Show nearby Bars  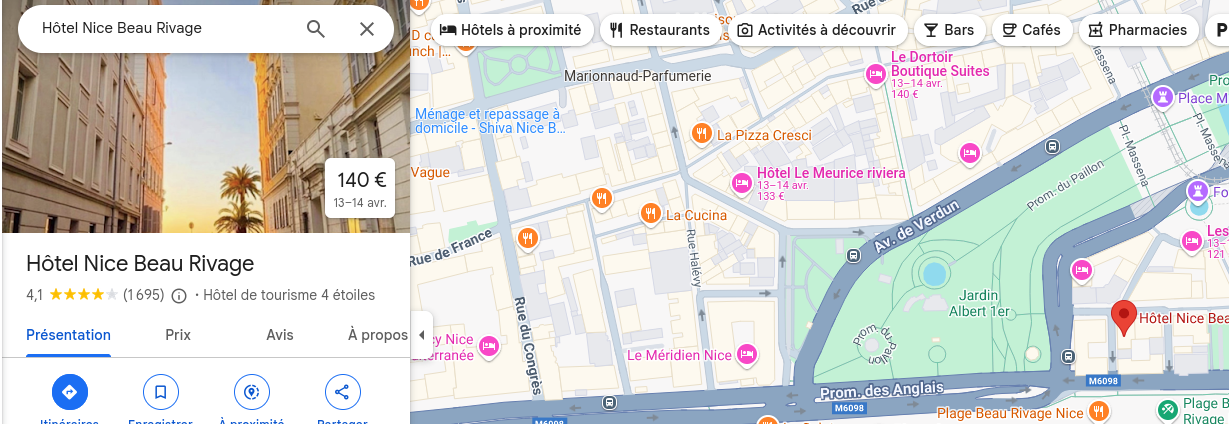click(948, 30)
